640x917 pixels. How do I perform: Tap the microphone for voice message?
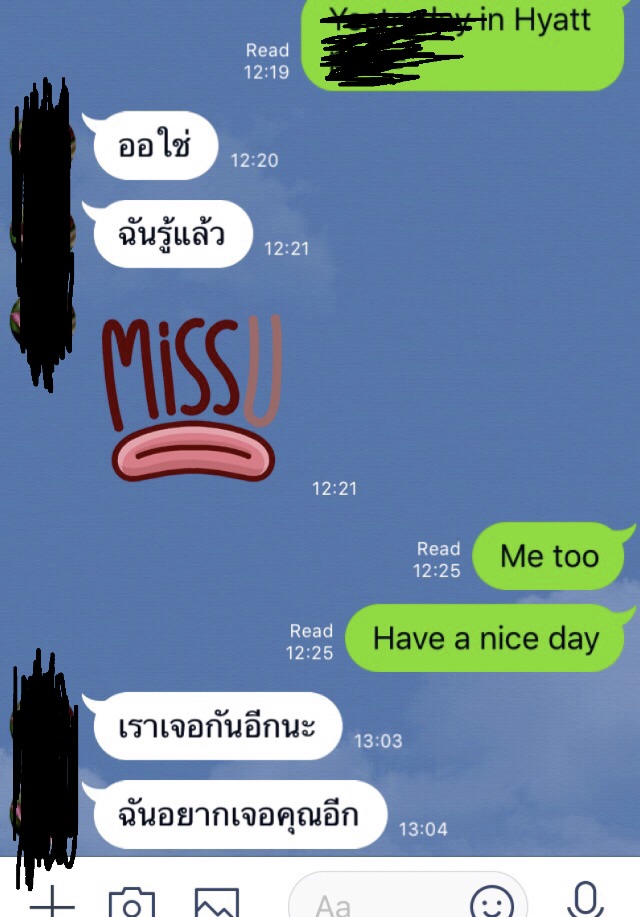tap(587, 900)
